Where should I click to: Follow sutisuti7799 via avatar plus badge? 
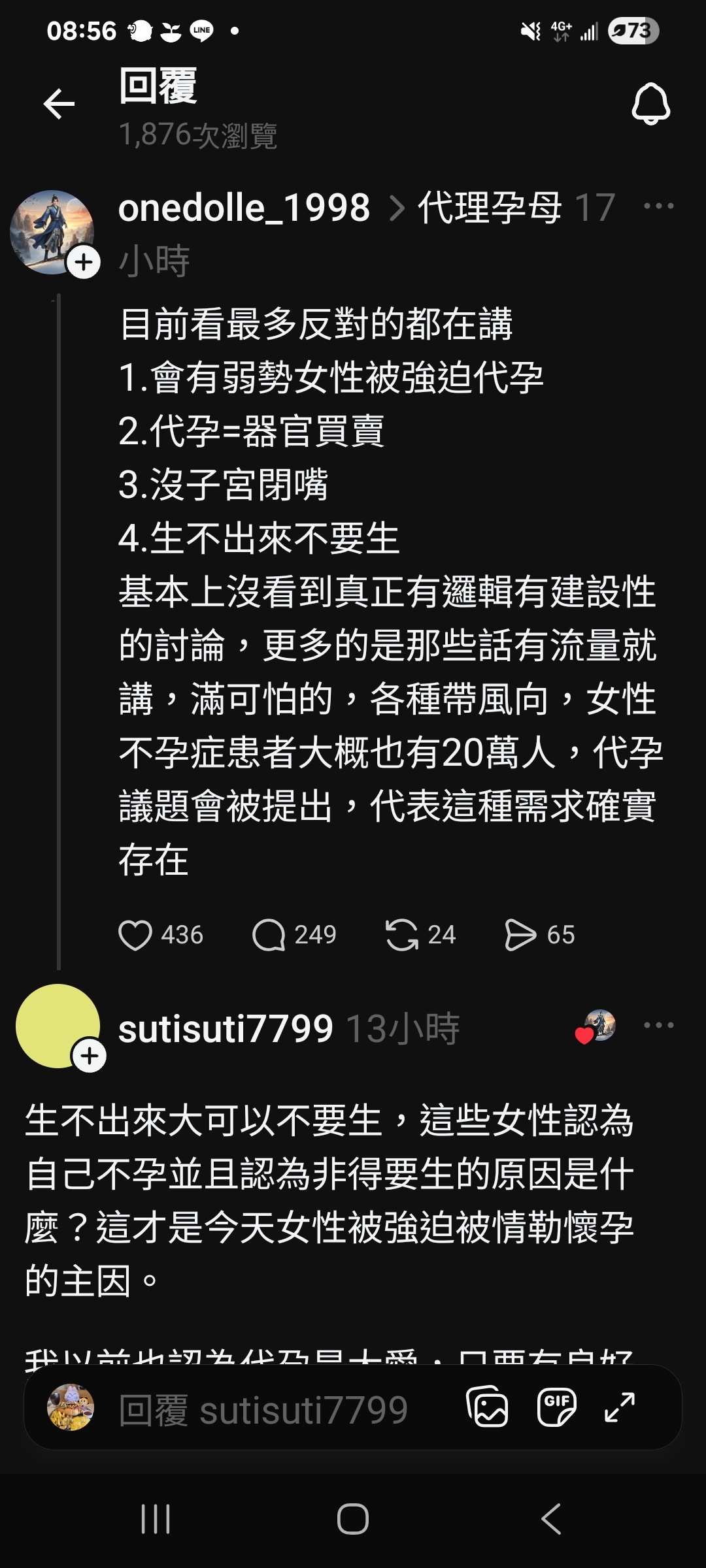click(x=90, y=1056)
